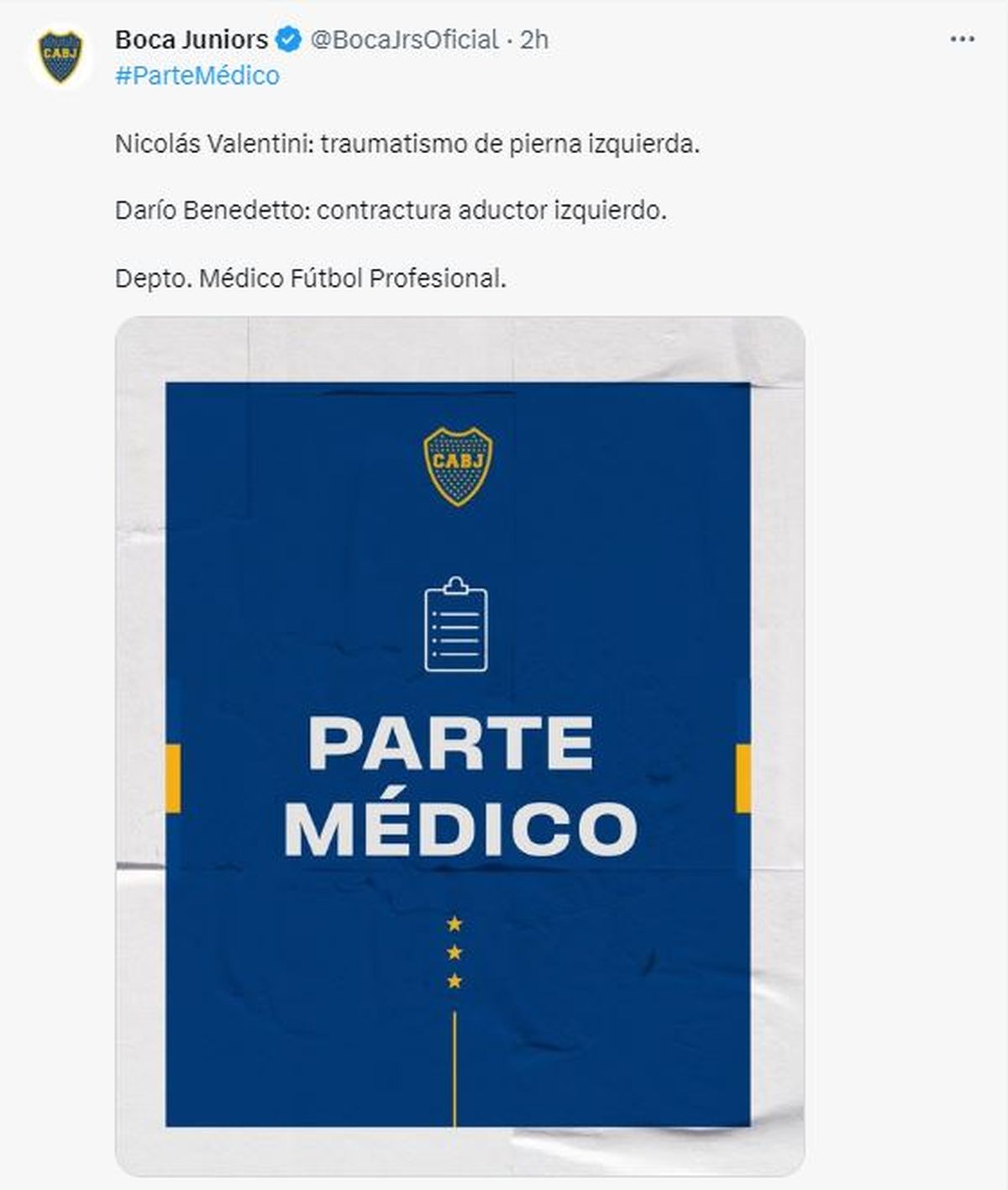Open the tweet's three-dot overflow menu
This screenshot has height=1190, width=1008.
point(962,39)
